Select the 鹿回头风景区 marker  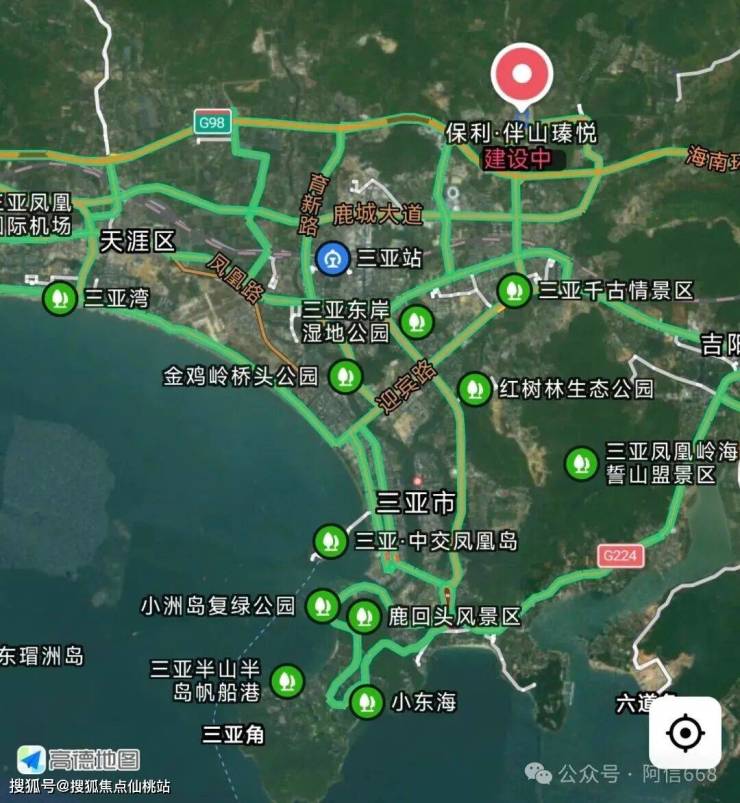(364, 615)
